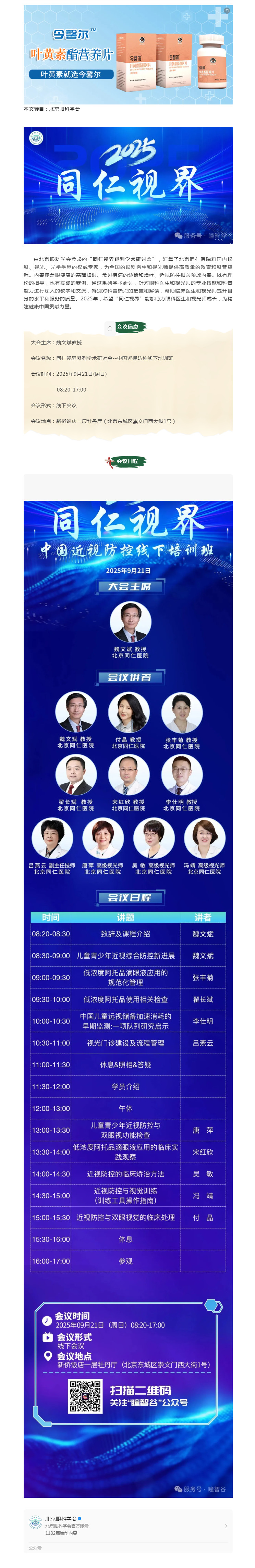Open the 今馨尔 lutein banner image
255x1568 pixels.
(127, 55)
